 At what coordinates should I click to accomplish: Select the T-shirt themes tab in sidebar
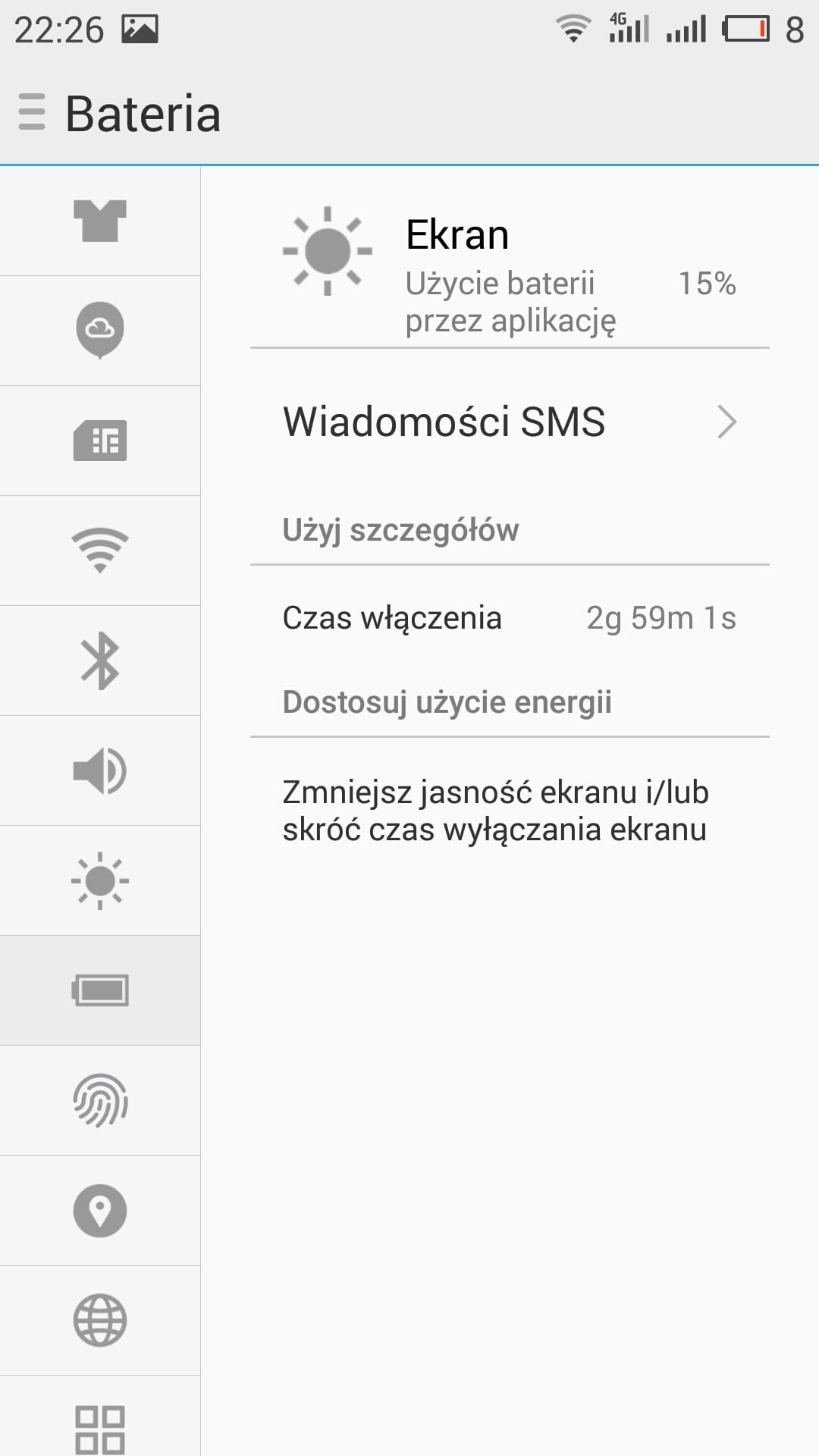point(100,221)
